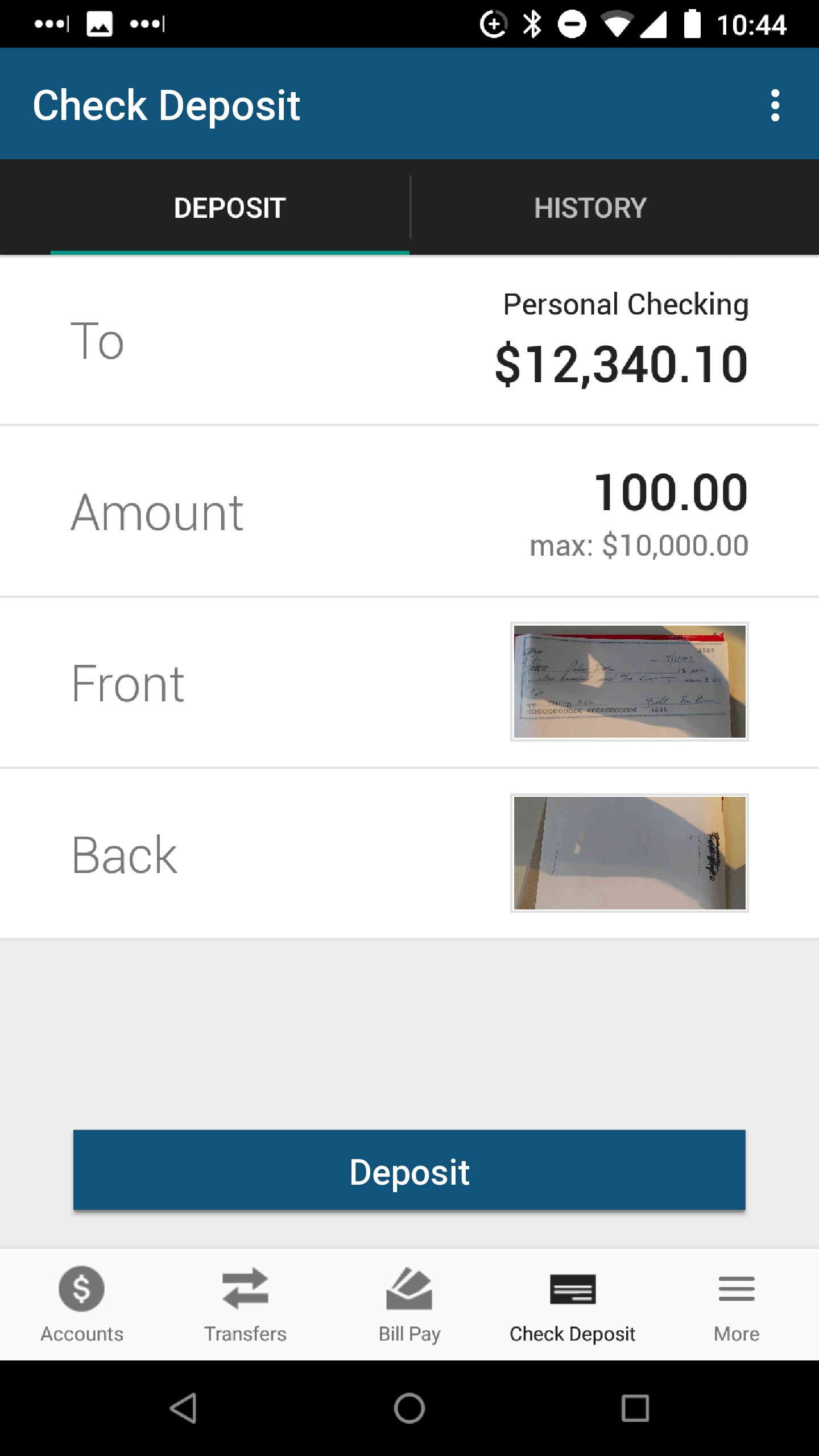Open the Transfers tab
The image size is (819, 1456).
246,1305
